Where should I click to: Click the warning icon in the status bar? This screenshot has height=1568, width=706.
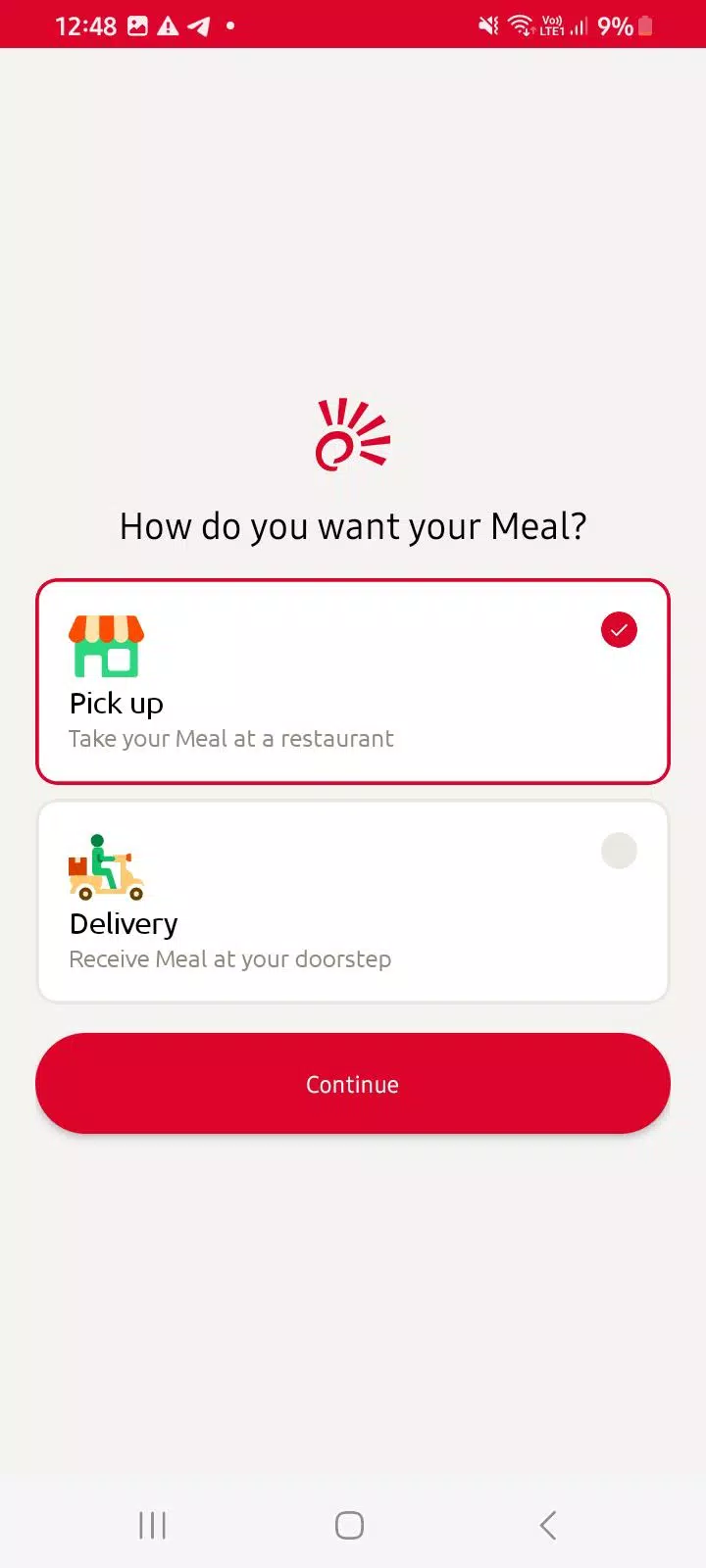[168, 25]
